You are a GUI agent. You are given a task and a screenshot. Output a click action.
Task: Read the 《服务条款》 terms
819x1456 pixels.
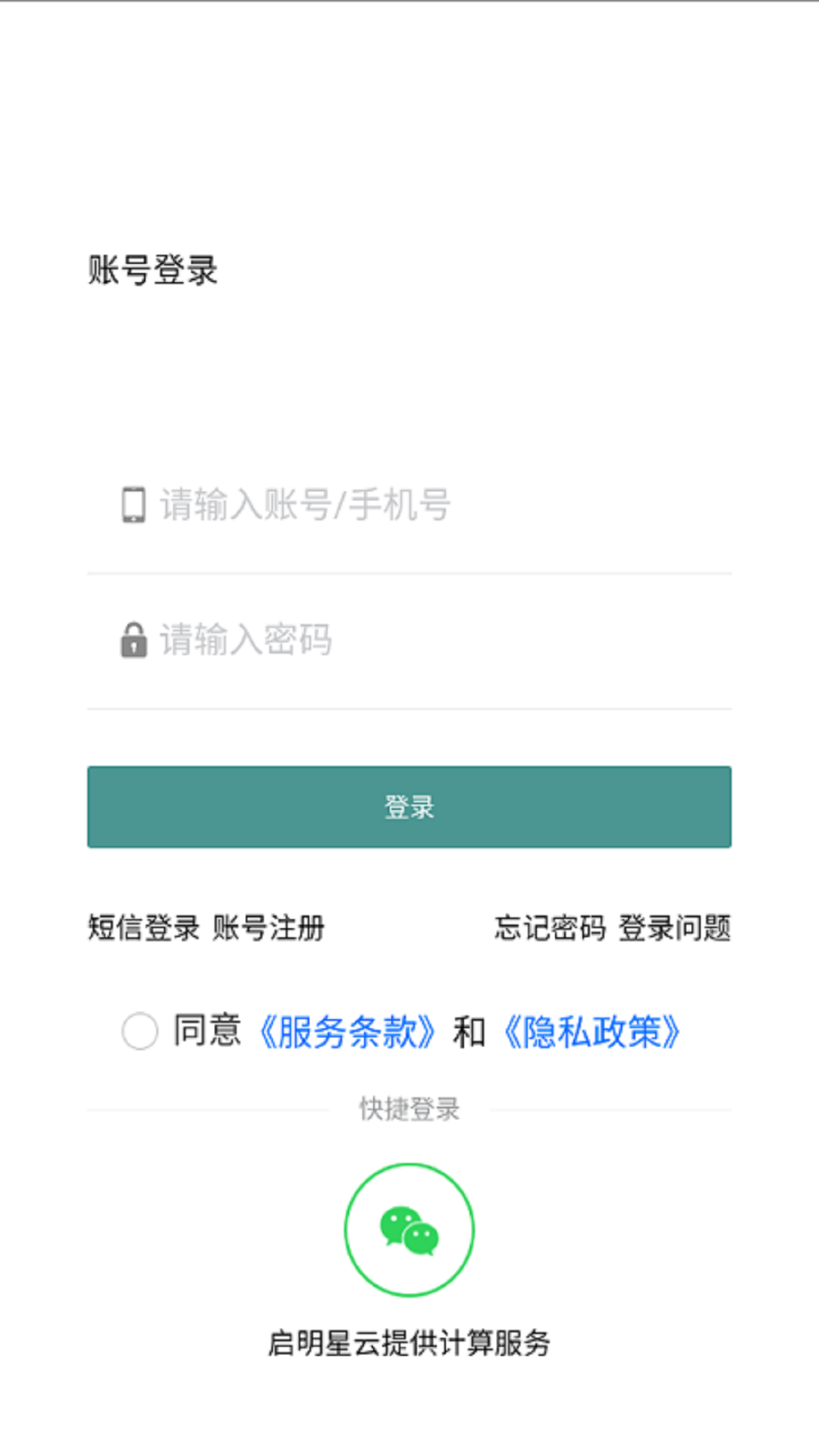tap(347, 1032)
